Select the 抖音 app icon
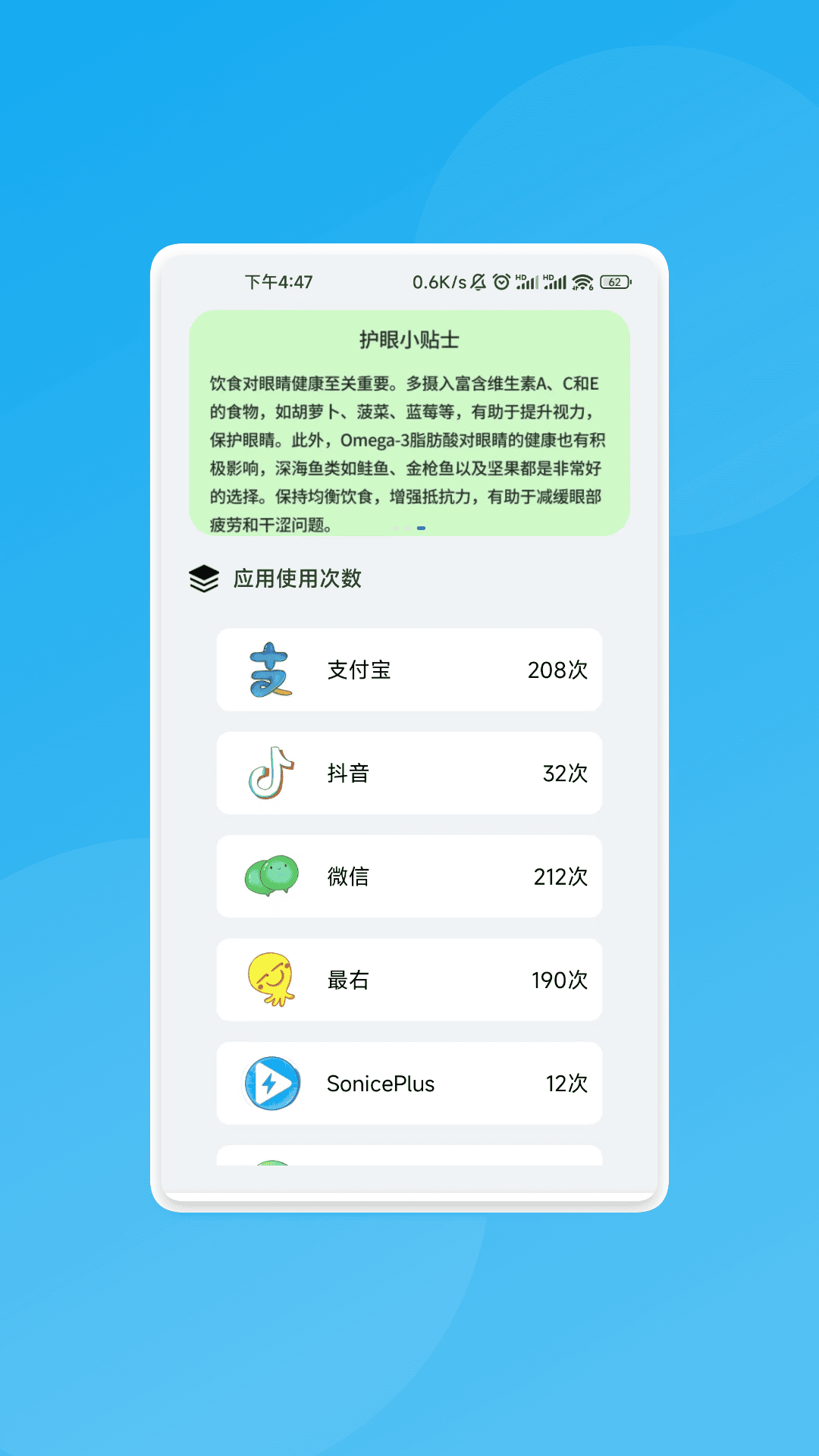This screenshot has width=819, height=1456. 269,773
